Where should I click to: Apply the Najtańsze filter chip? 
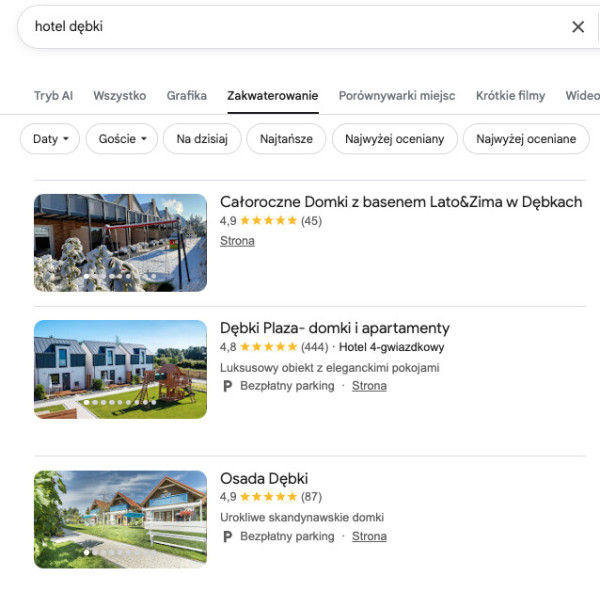285,139
